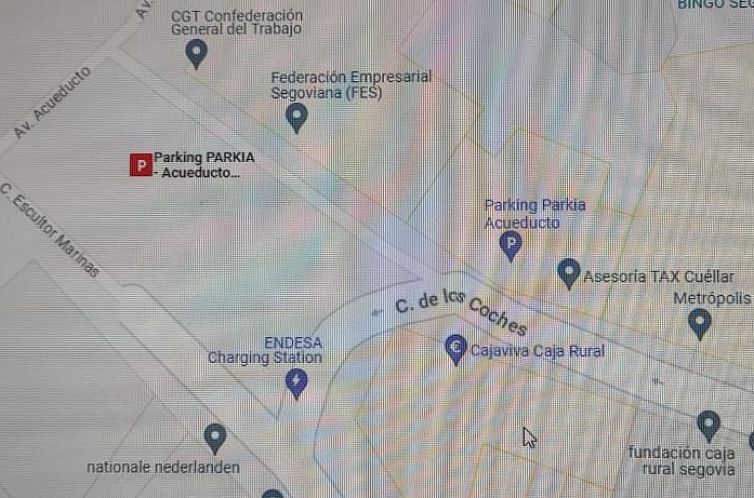The image size is (754, 498).
Task: Open the Metrópolis map marker
Action: click(701, 322)
